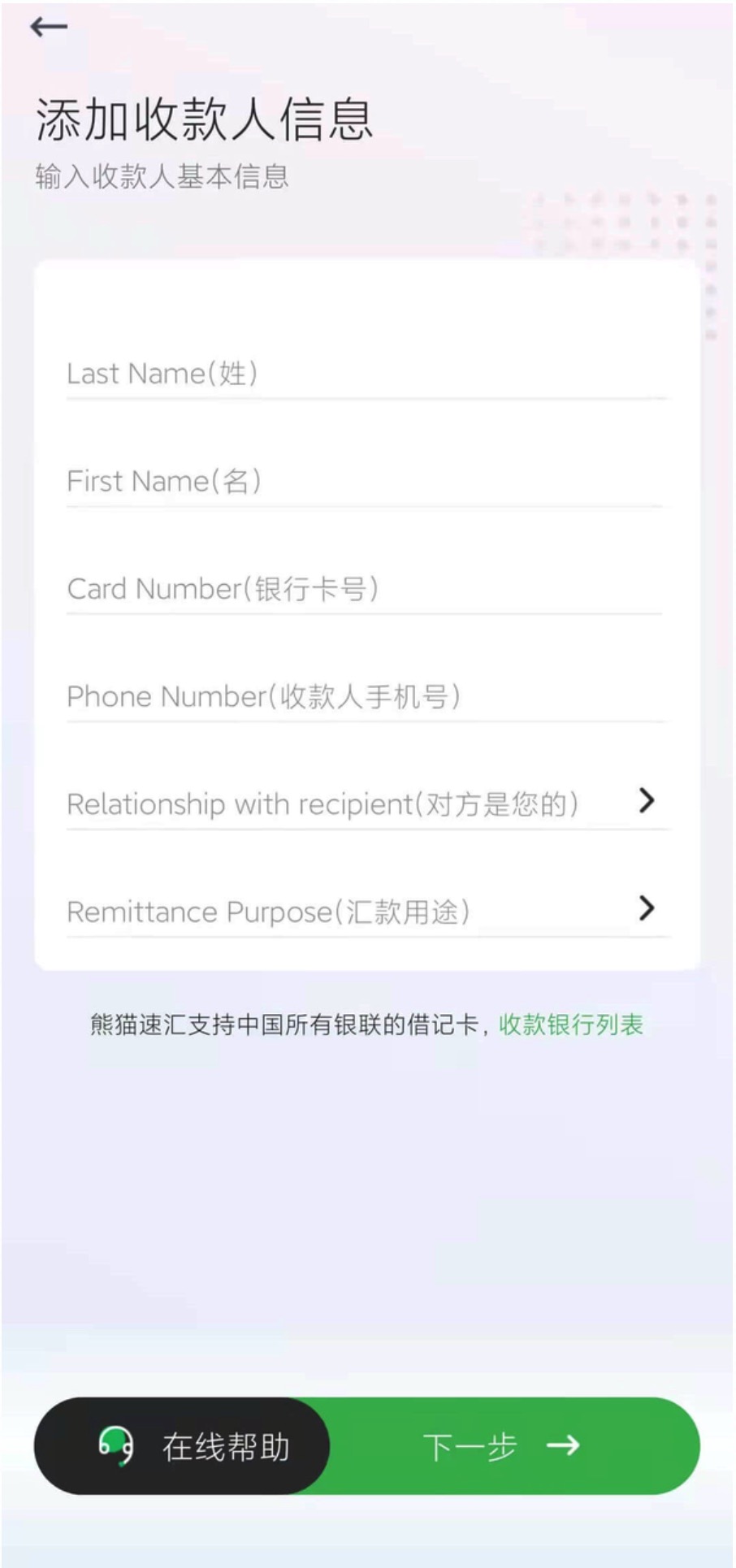Tap the 熊猫速汇 debit card notice text
The width and height of the screenshot is (736, 1568).
click(288, 1026)
